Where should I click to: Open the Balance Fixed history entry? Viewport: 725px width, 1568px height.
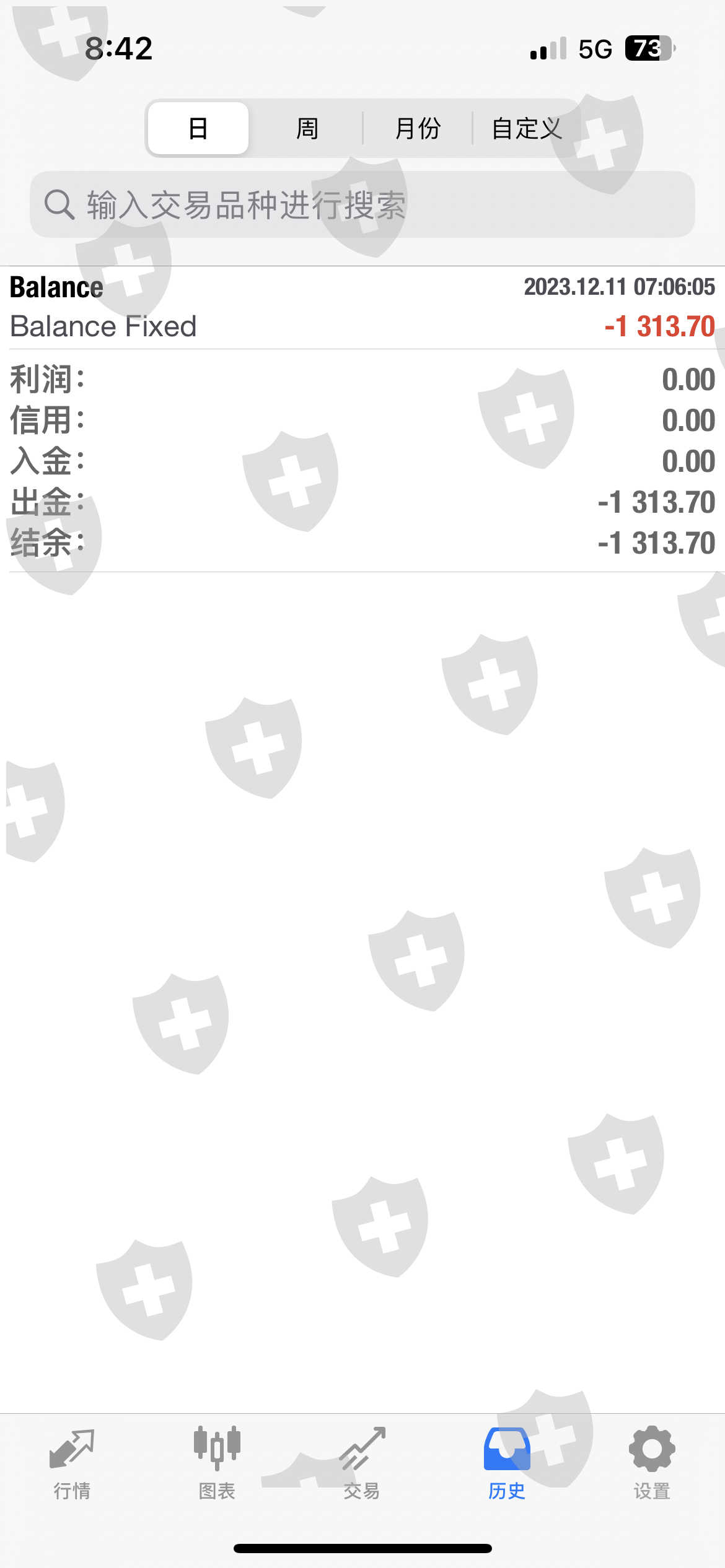coord(362,308)
